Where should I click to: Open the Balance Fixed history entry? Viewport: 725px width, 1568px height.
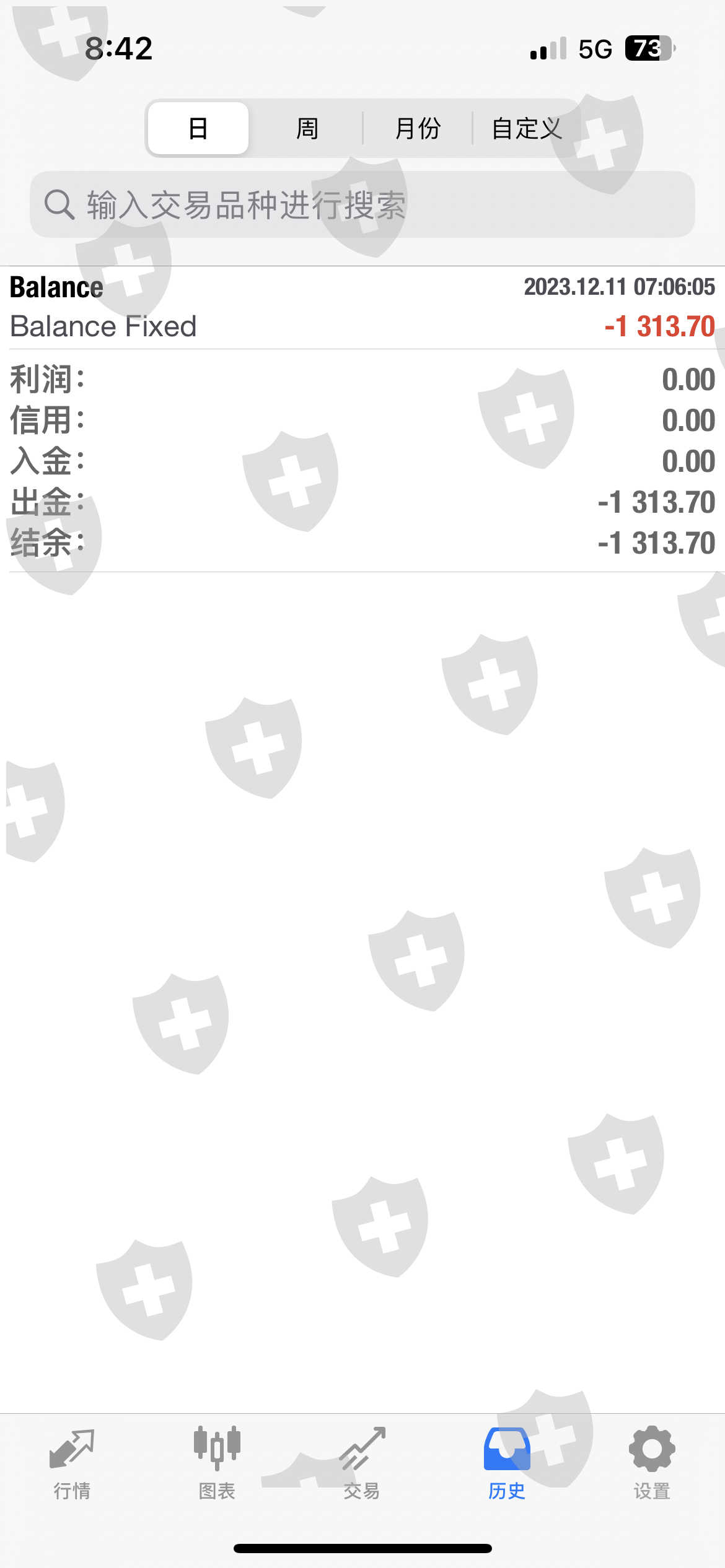coord(362,308)
